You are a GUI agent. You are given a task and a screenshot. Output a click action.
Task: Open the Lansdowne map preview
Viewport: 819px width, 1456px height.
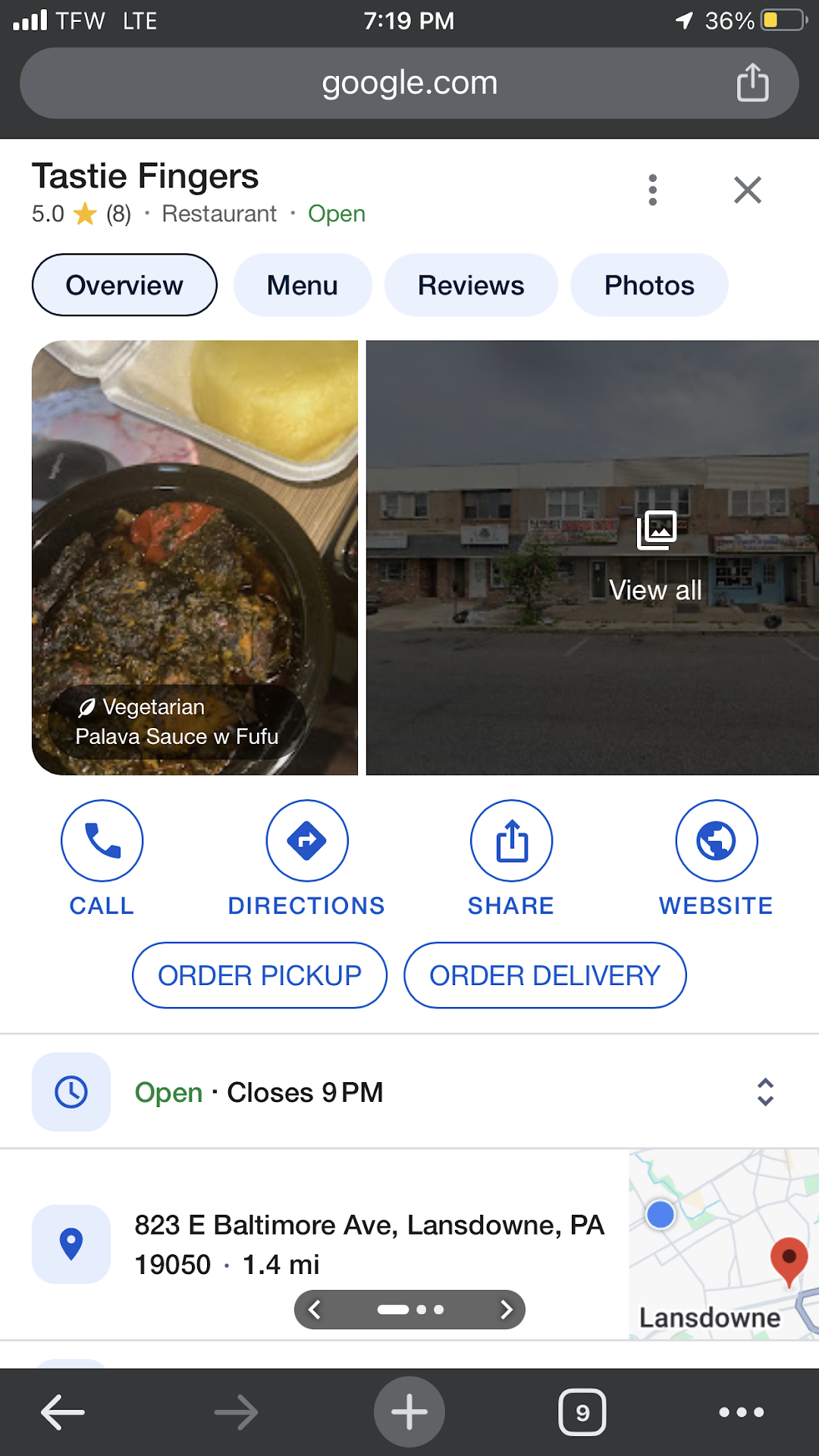click(723, 1244)
